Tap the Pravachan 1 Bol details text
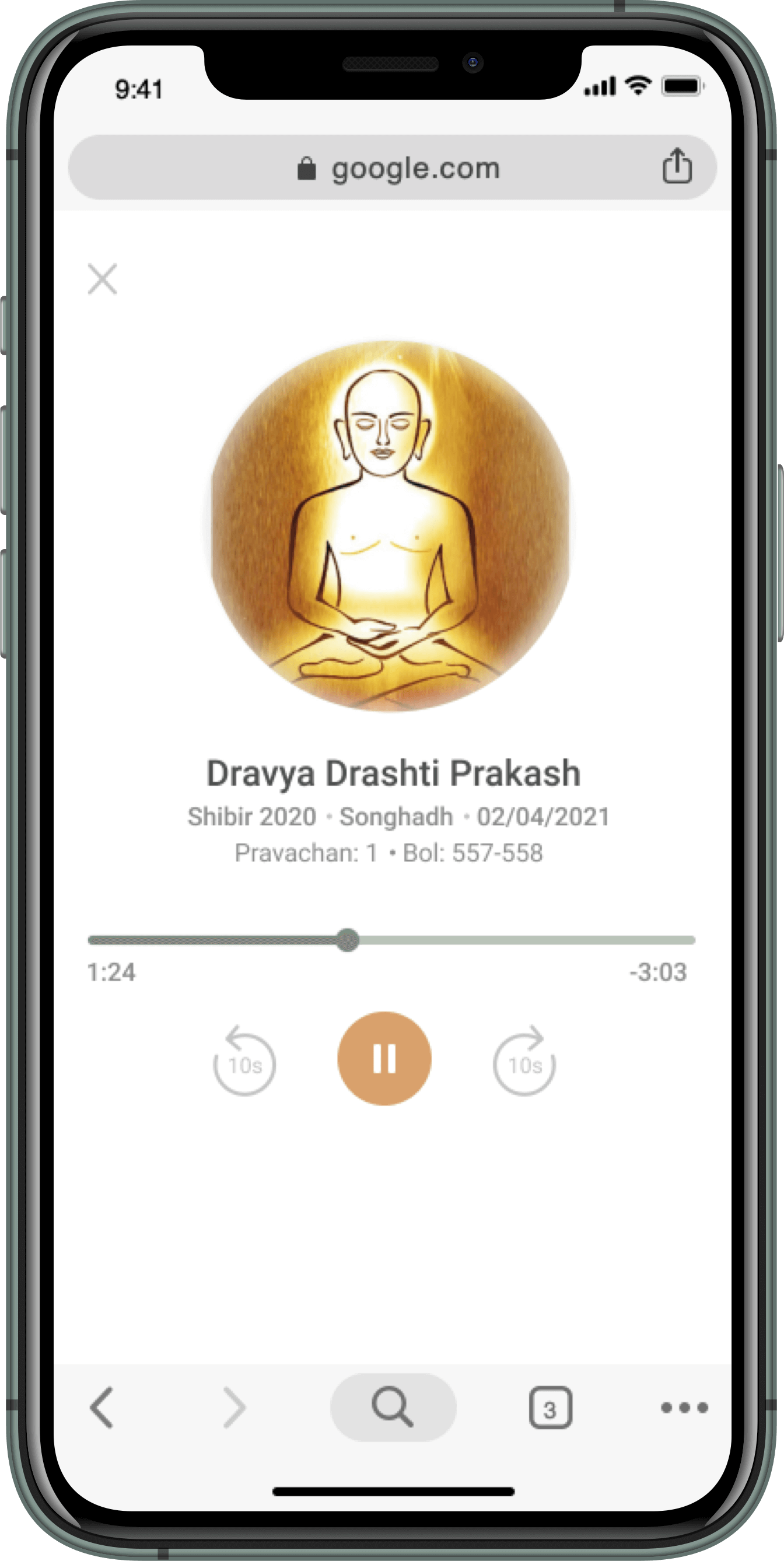 390,853
